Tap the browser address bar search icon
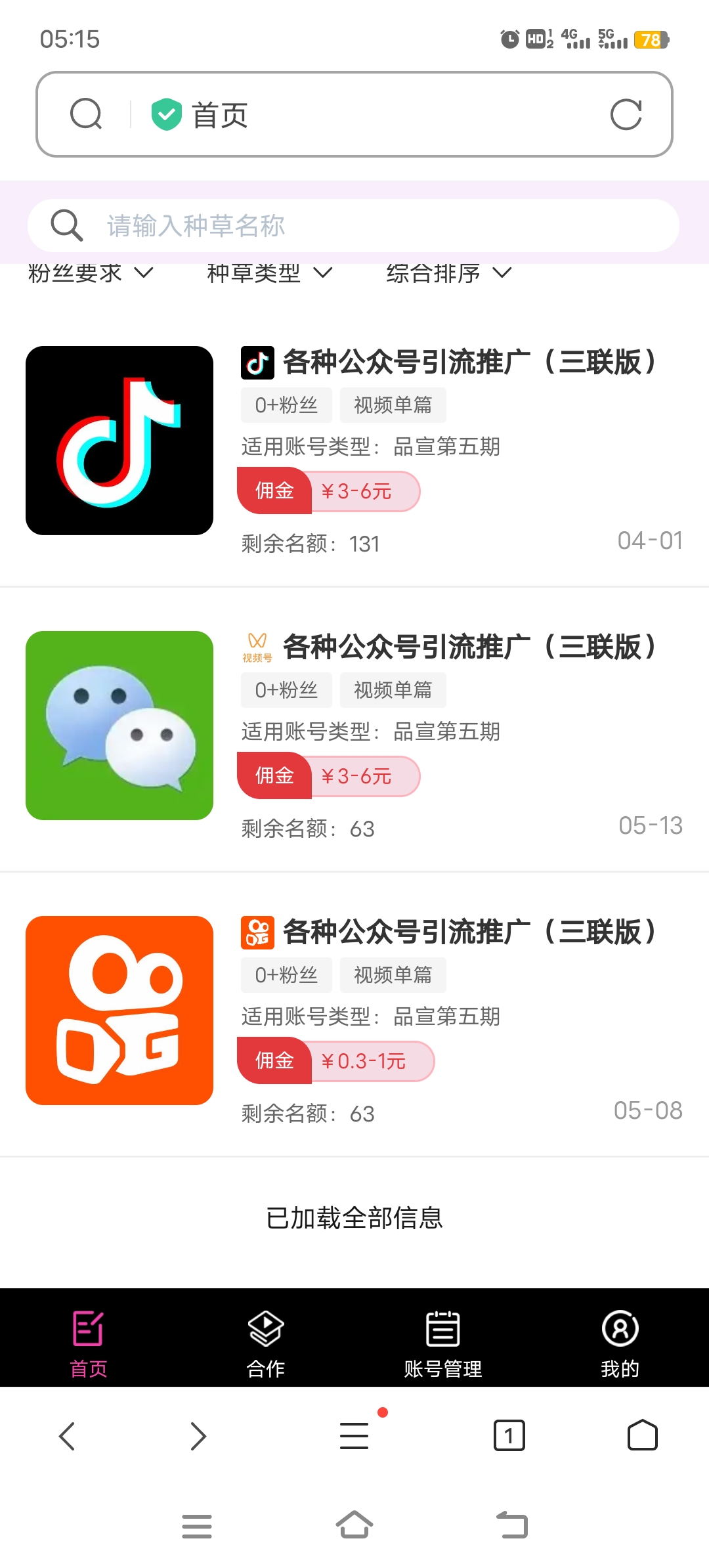Image resolution: width=709 pixels, height=1568 pixels. click(x=86, y=114)
